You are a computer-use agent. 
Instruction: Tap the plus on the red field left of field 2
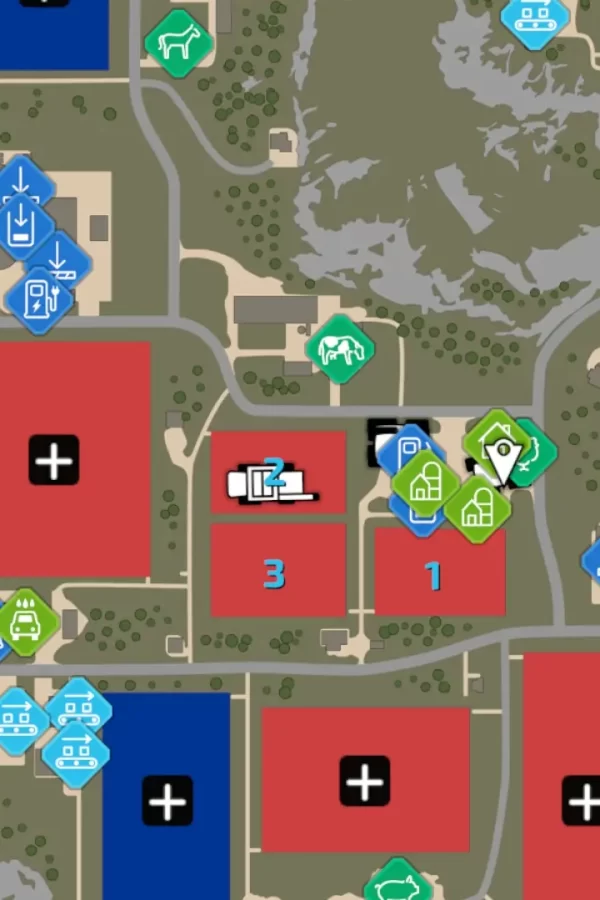tap(54, 461)
